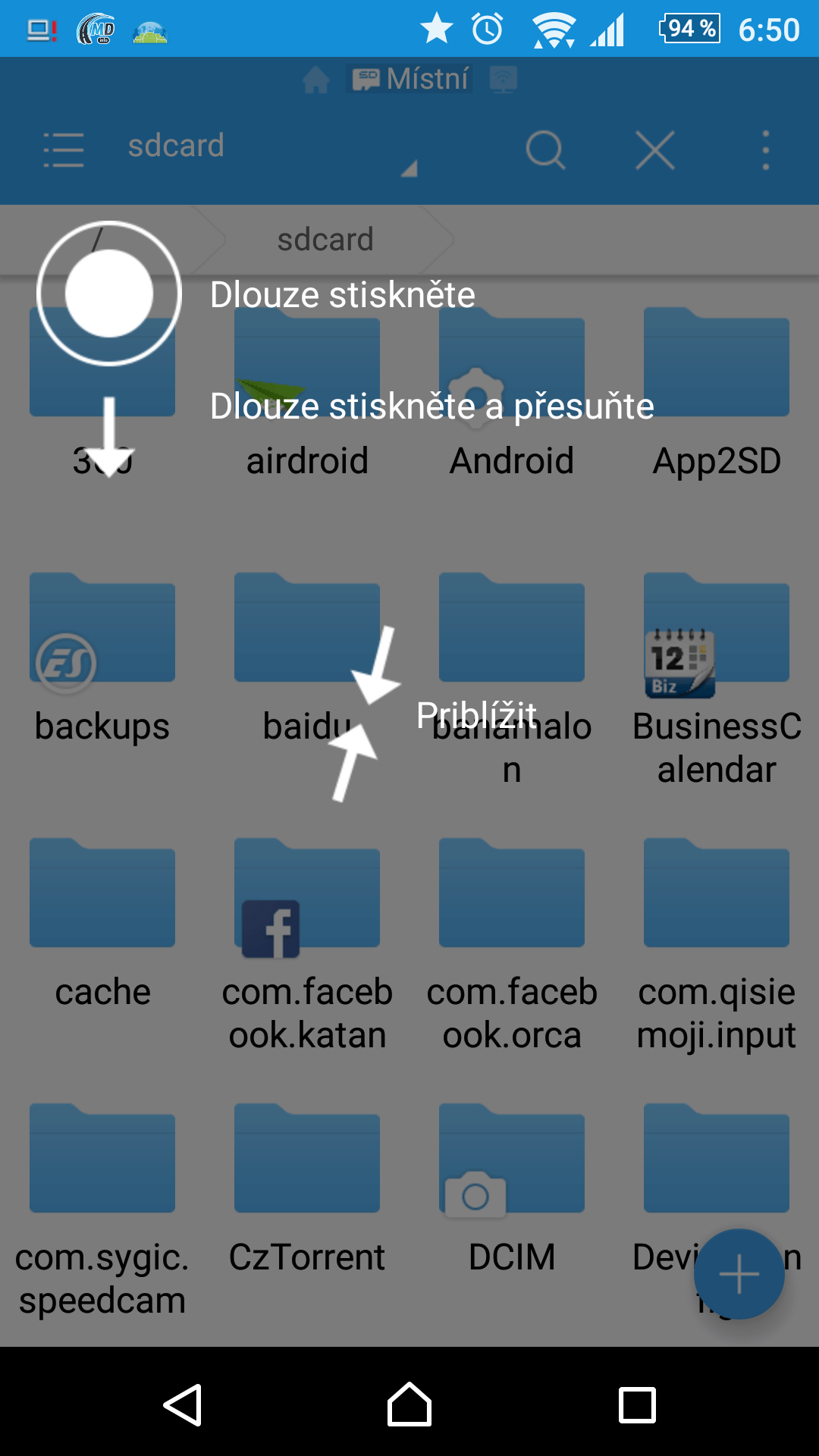Open the CzTorrent folder

307,1191
